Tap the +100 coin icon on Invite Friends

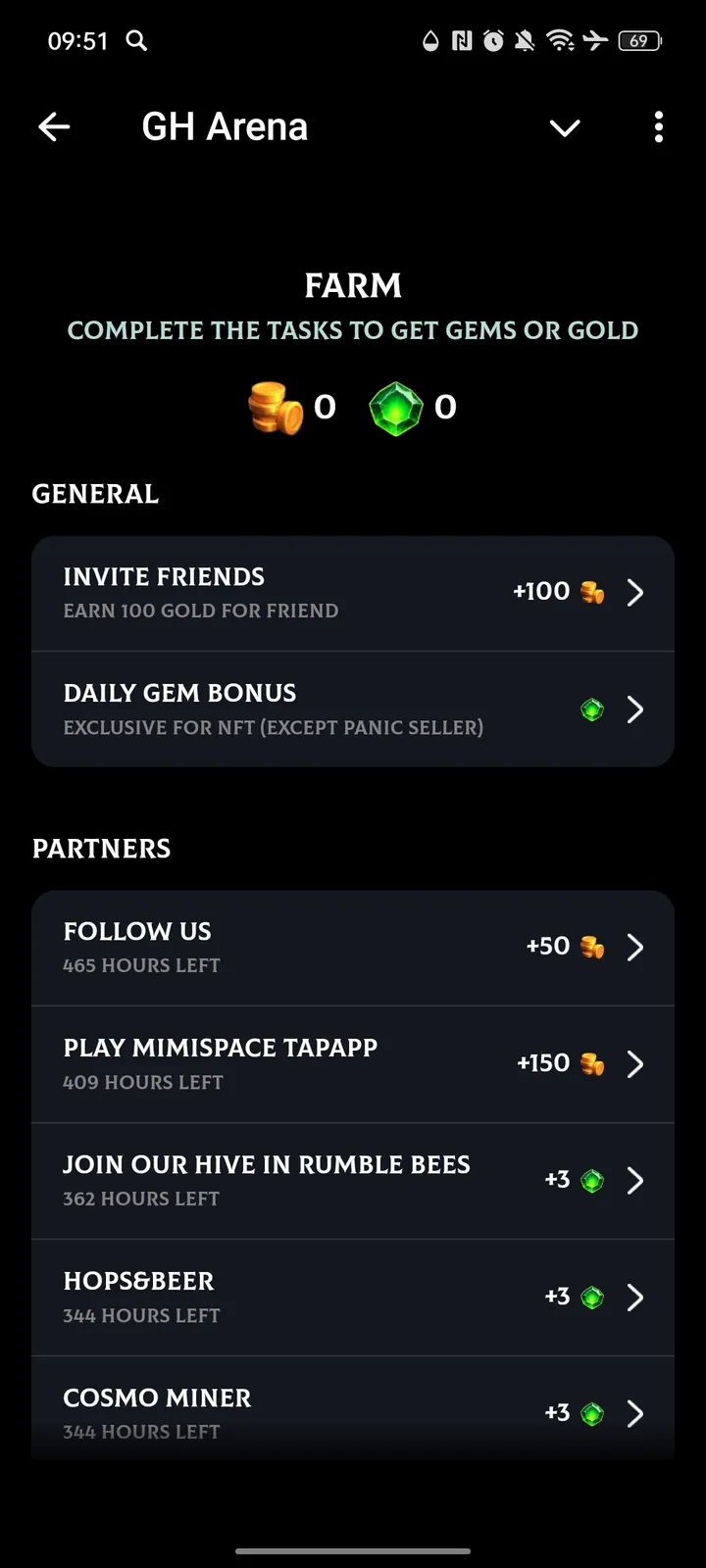pyautogui.click(x=591, y=591)
